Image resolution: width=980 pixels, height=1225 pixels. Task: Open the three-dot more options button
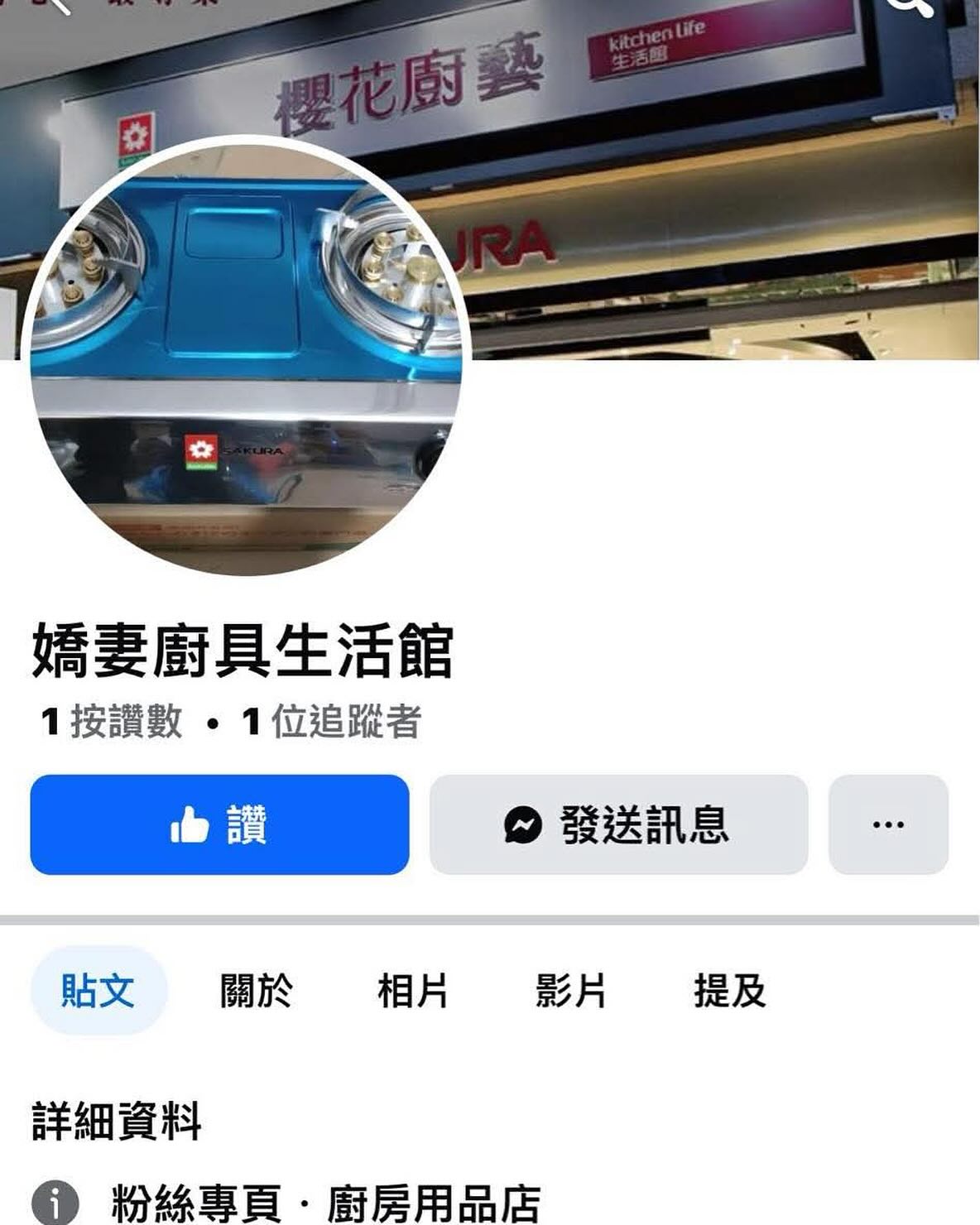coord(888,824)
